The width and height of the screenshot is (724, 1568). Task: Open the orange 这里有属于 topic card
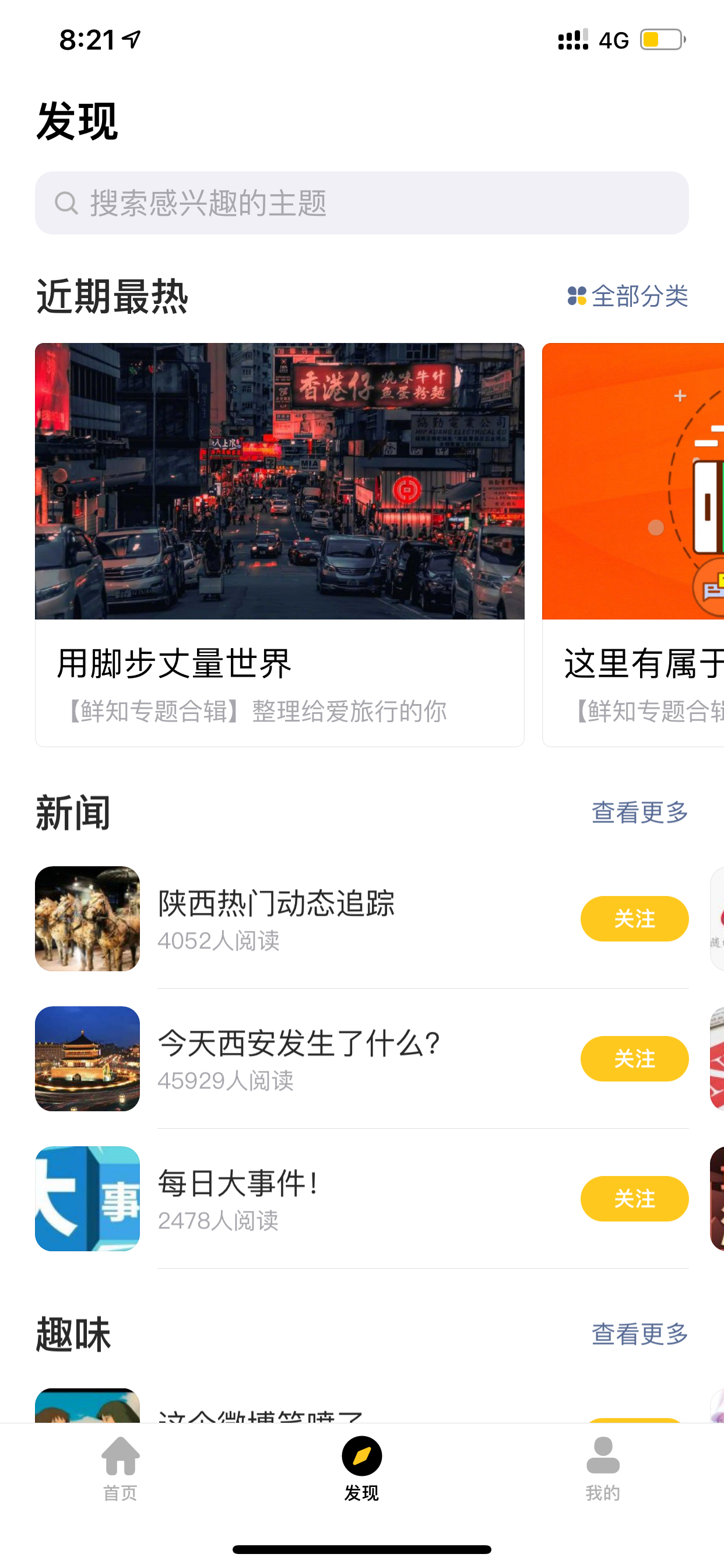tap(632, 544)
